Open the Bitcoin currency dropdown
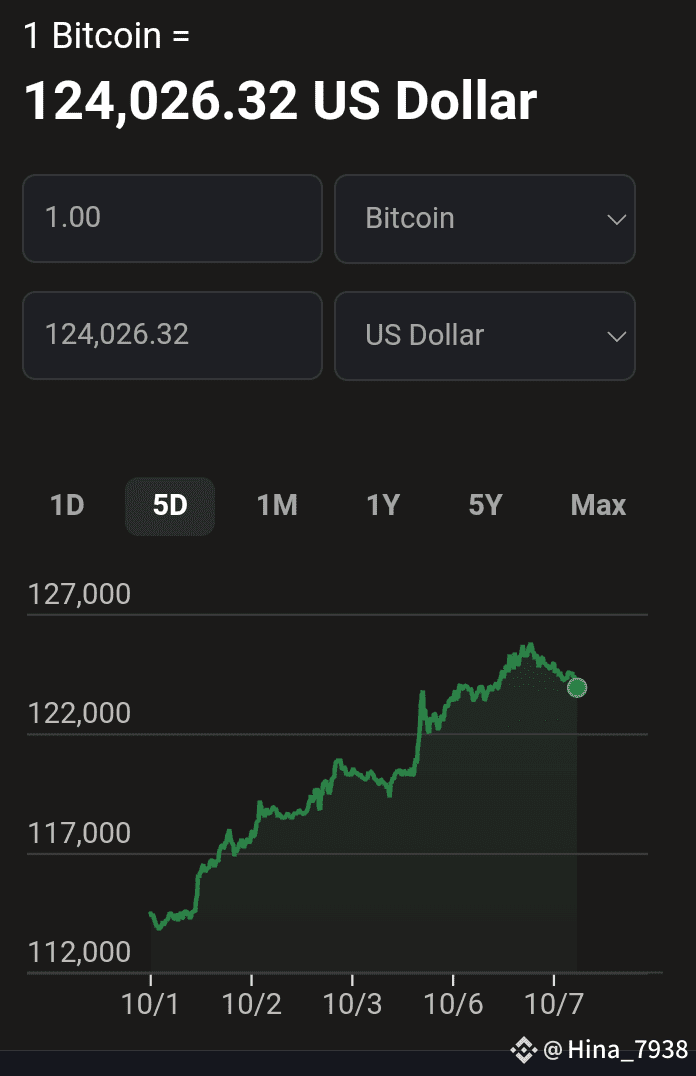The width and height of the screenshot is (696, 1076). 484,219
